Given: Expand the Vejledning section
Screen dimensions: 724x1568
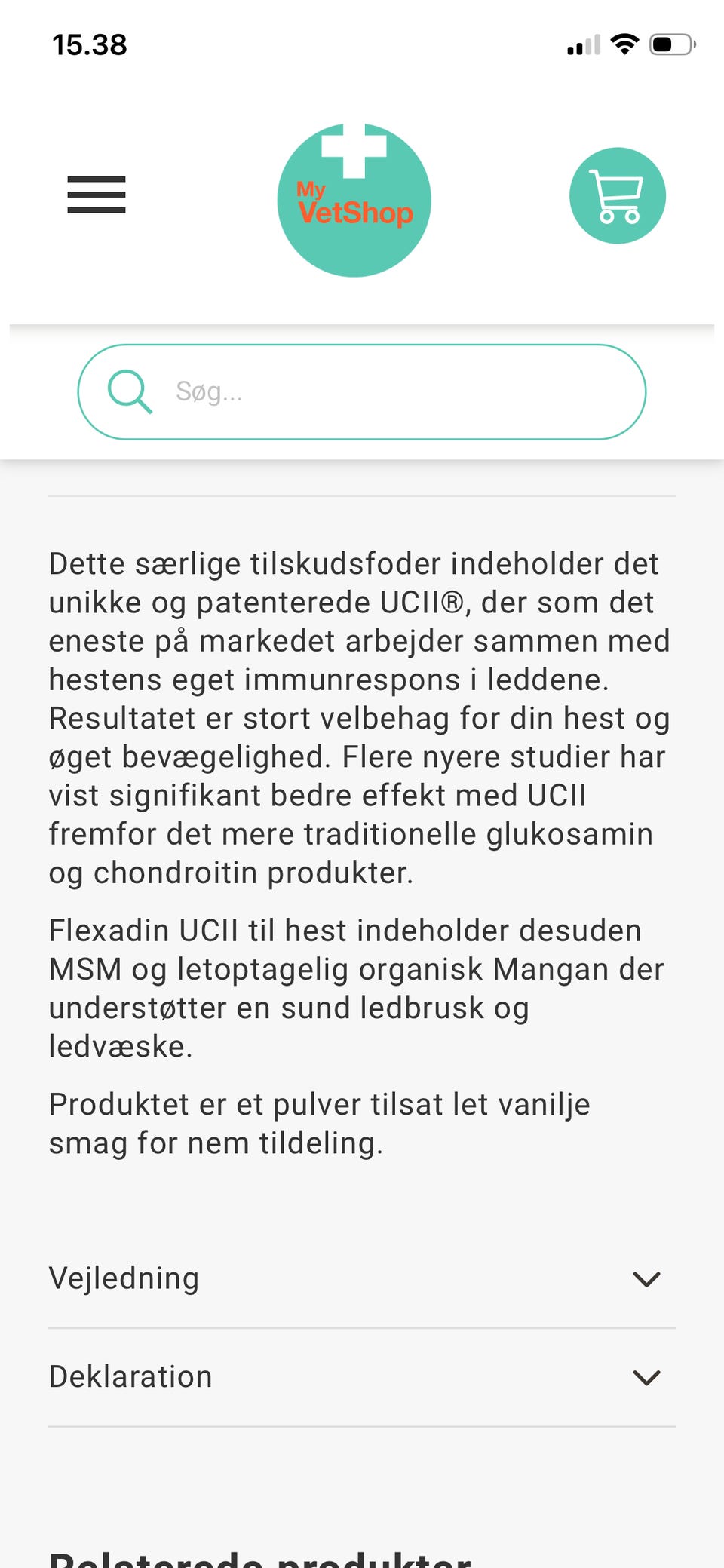Looking at the screenshot, I should pos(362,1279).
